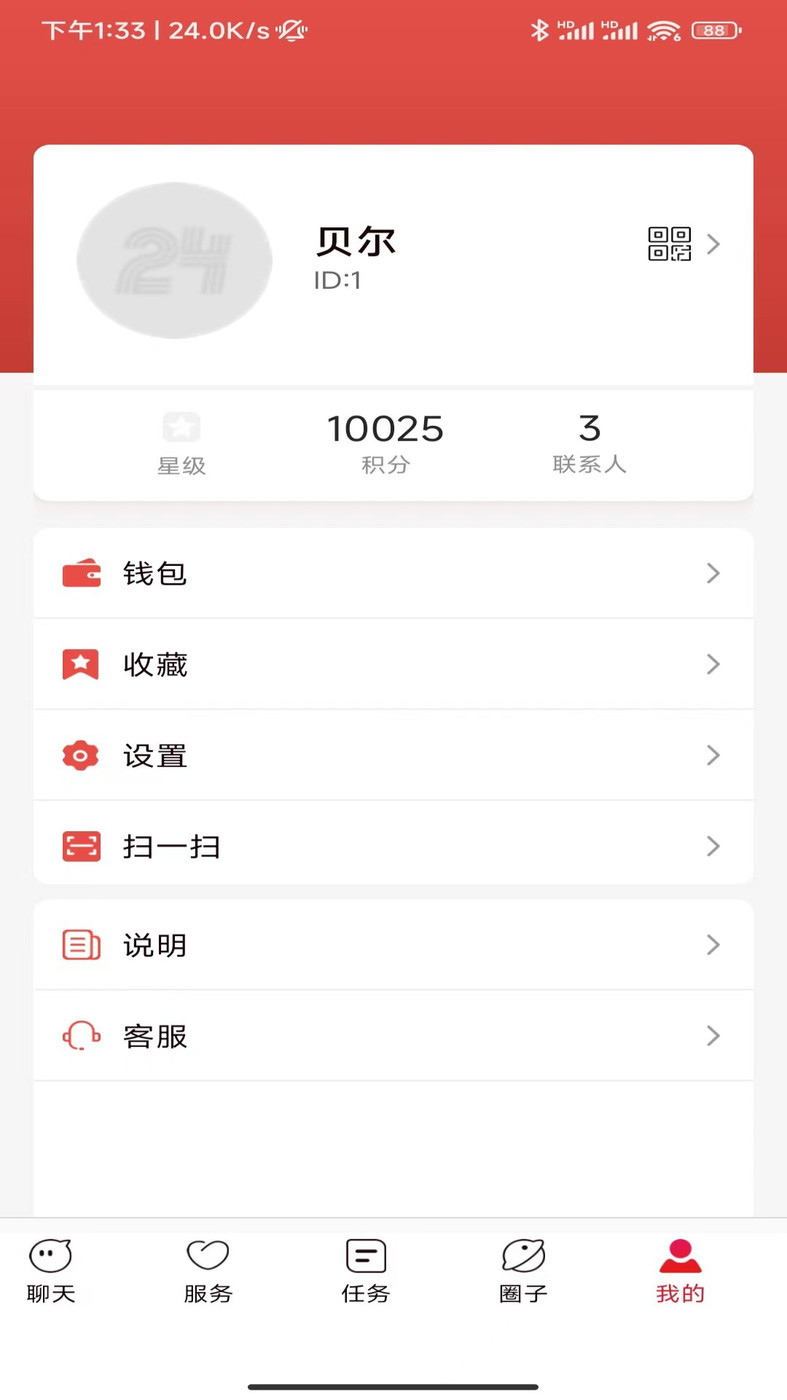Screen dimensions: 787x1400
Task: Switch to the 圈子 tab
Action: (x=523, y=1270)
